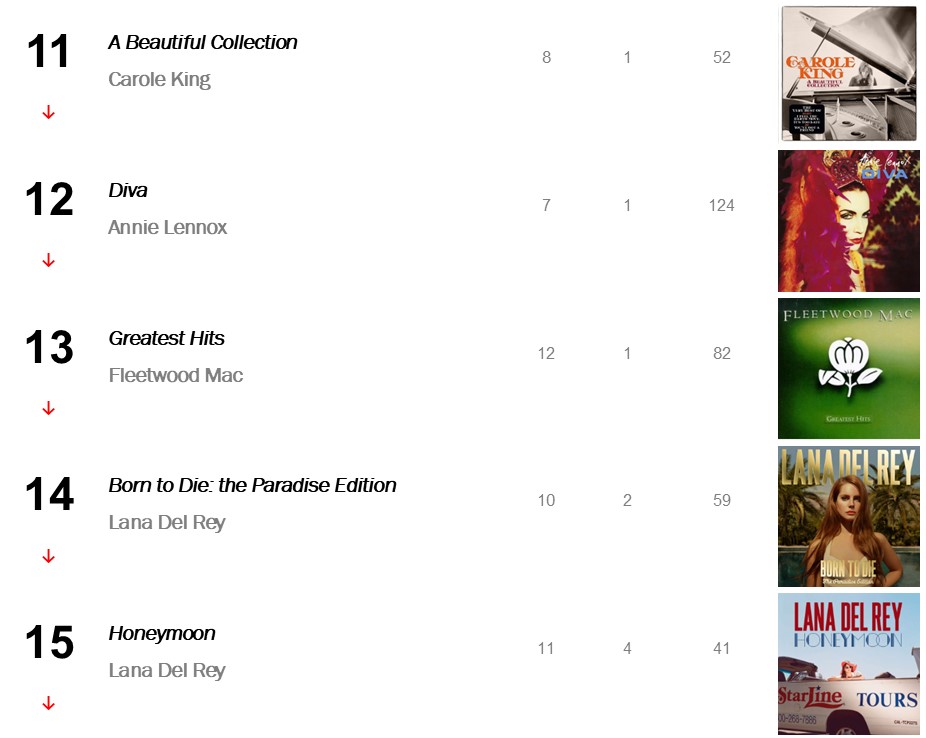Image resolution: width=926 pixels, height=738 pixels.
Task: Open the Honeymoon album artwork
Action: click(x=848, y=664)
